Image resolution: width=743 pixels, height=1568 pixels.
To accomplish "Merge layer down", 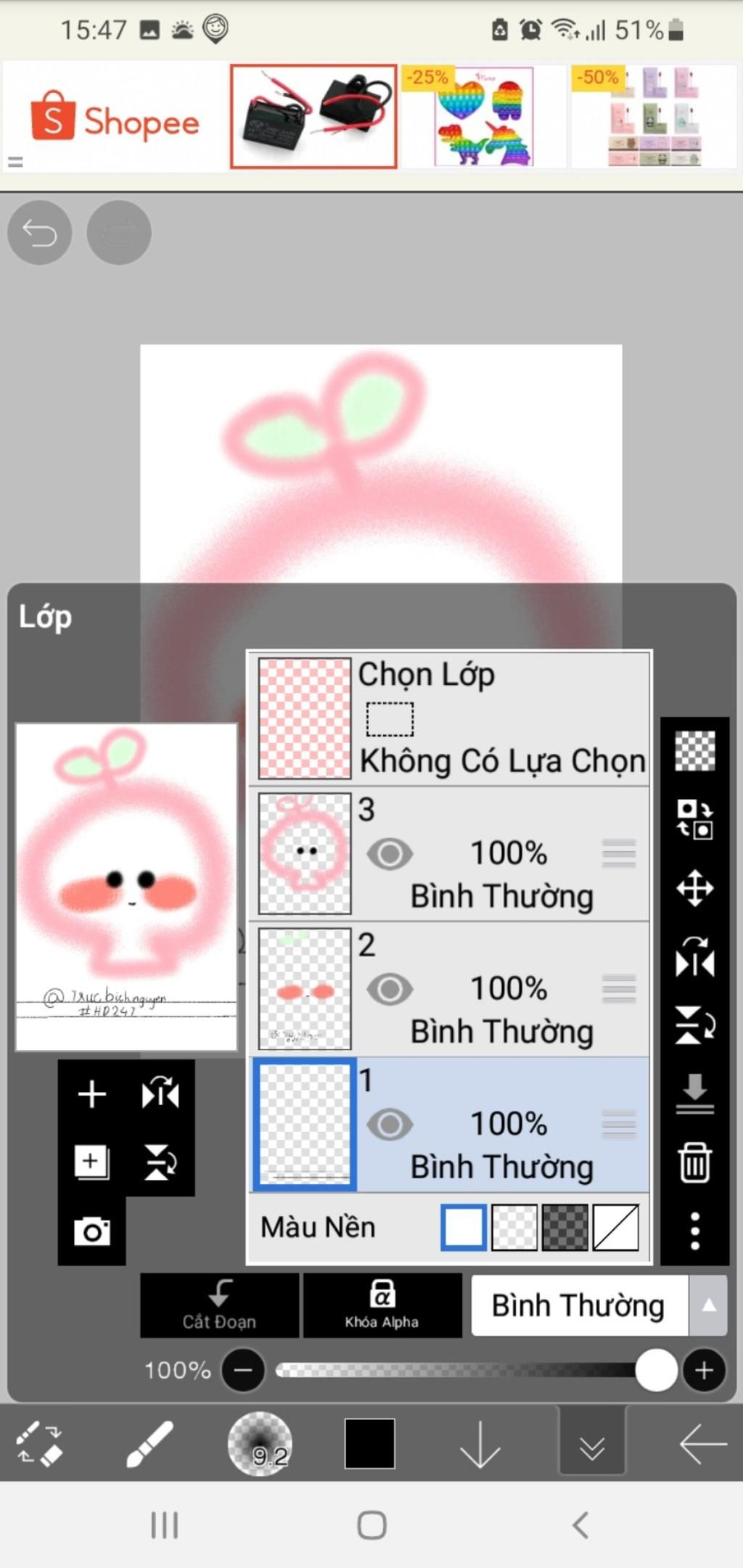I will click(x=694, y=1093).
